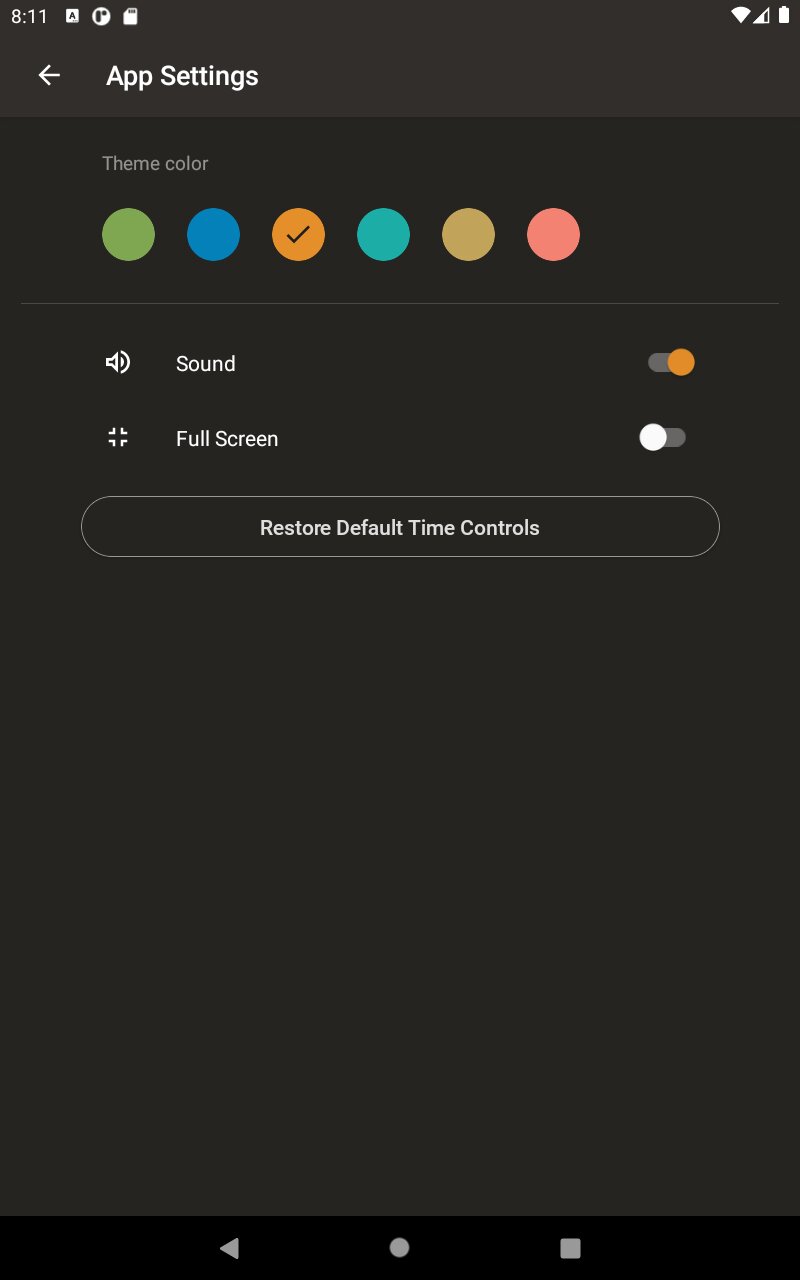Apply the salmon pink theme color
Screen dimensions: 800x1280
tap(553, 235)
